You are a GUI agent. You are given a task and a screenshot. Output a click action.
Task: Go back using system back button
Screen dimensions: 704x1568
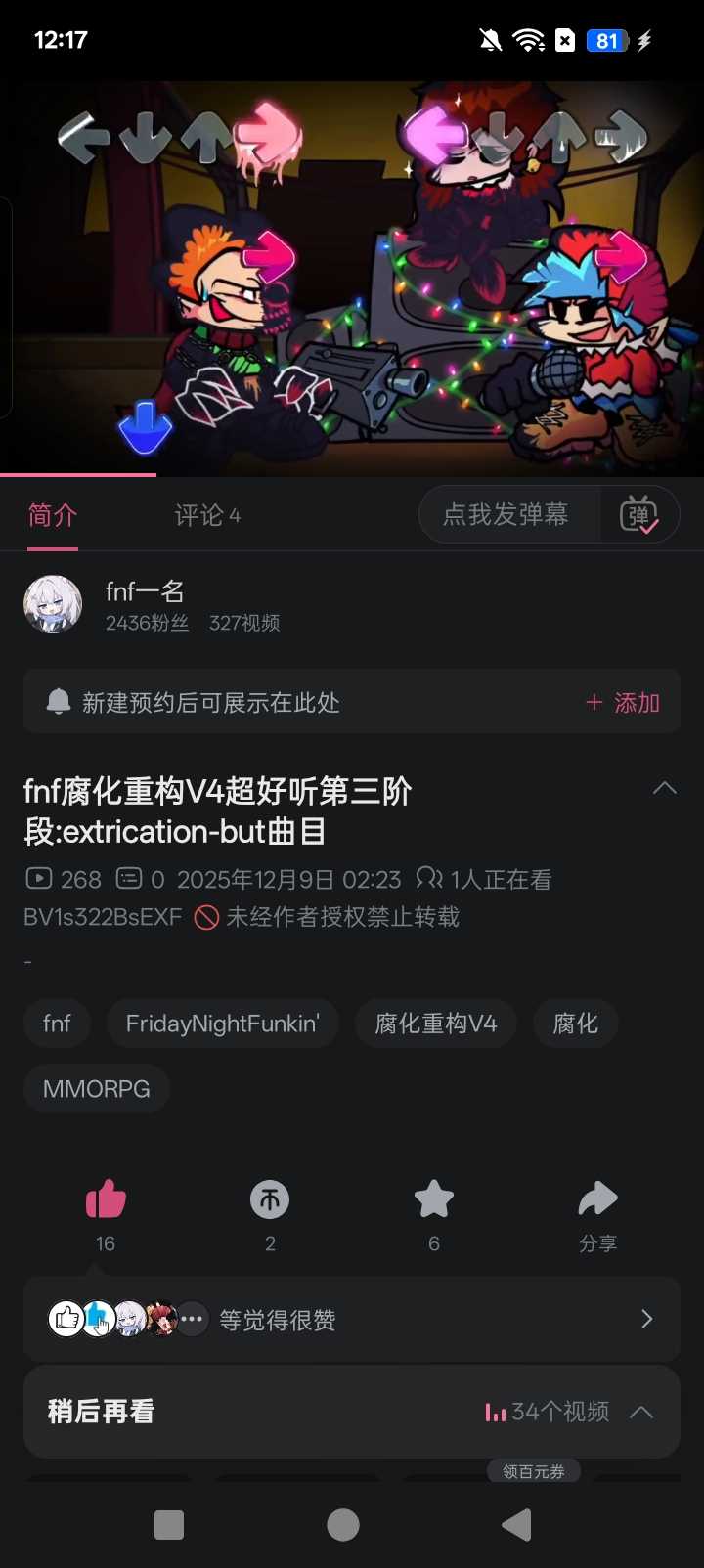pos(516,1525)
